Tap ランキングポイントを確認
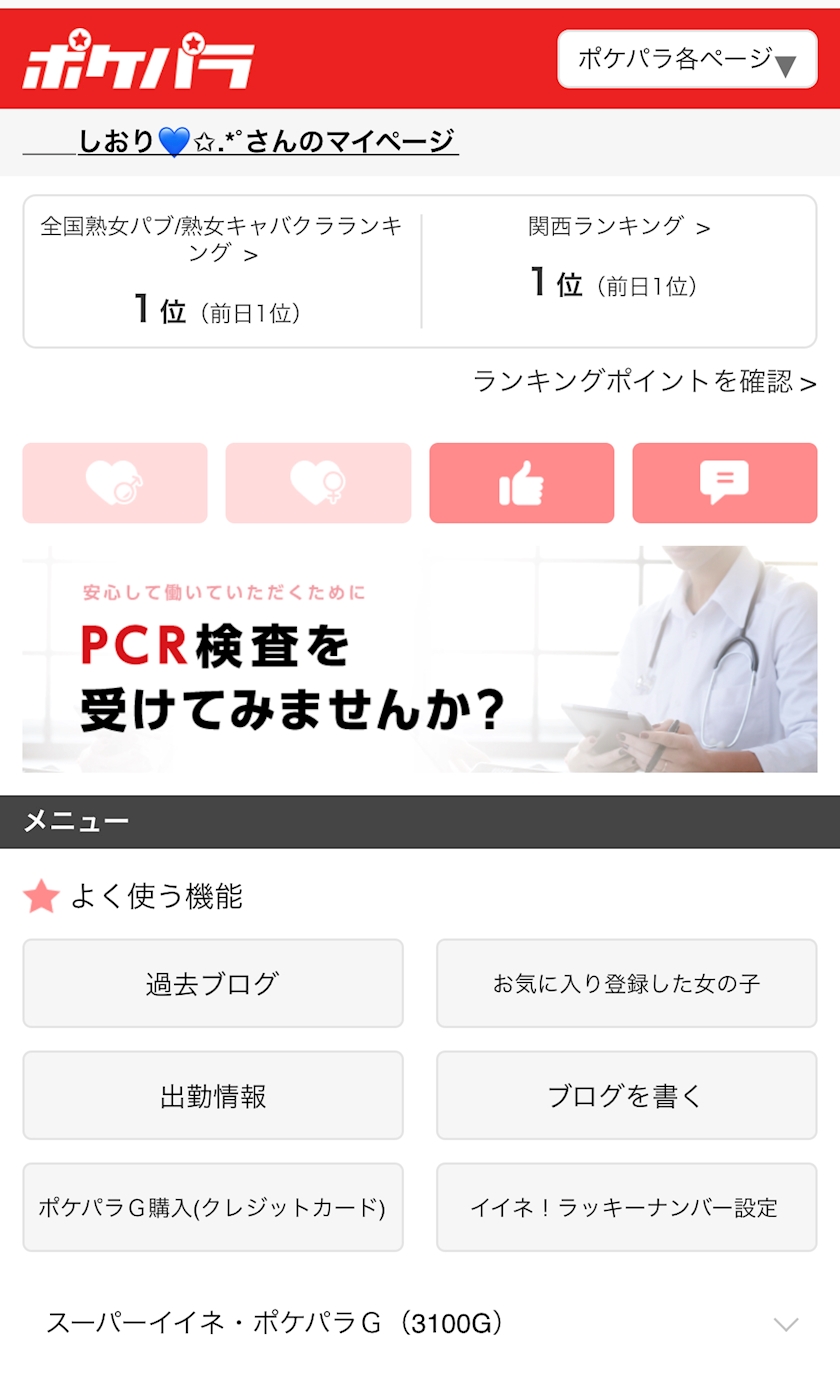 coord(644,381)
